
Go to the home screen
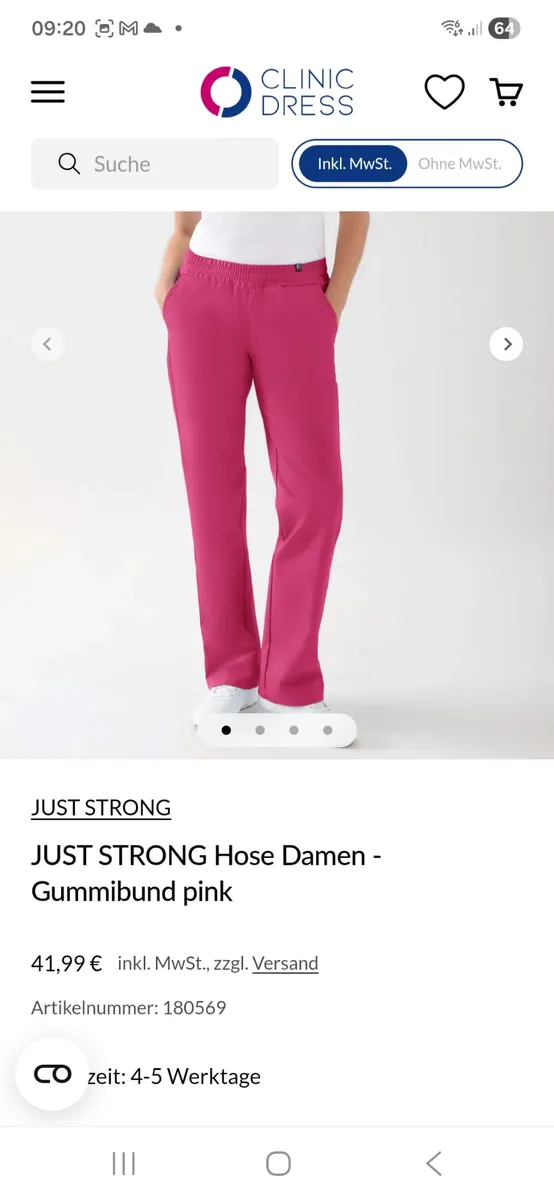pyautogui.click(x=278, y=1163)
